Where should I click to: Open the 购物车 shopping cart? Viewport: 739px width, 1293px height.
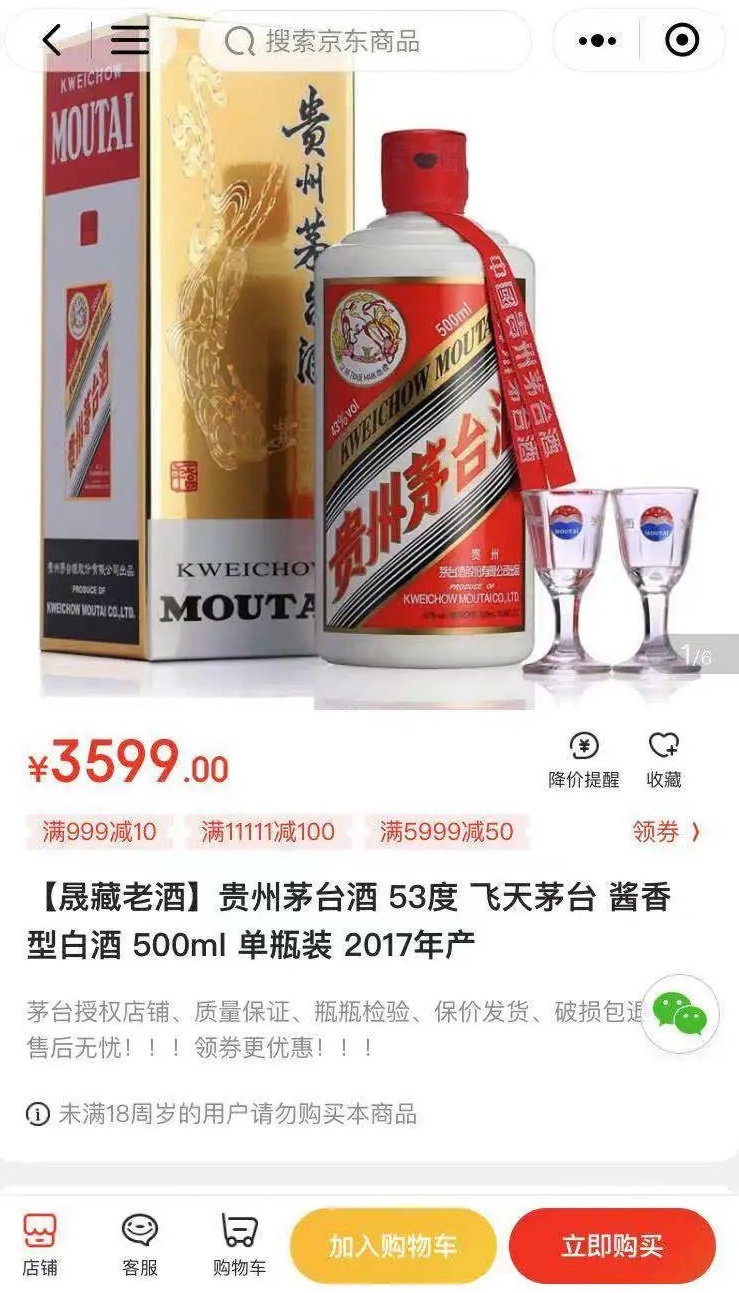coord(240,1244)
